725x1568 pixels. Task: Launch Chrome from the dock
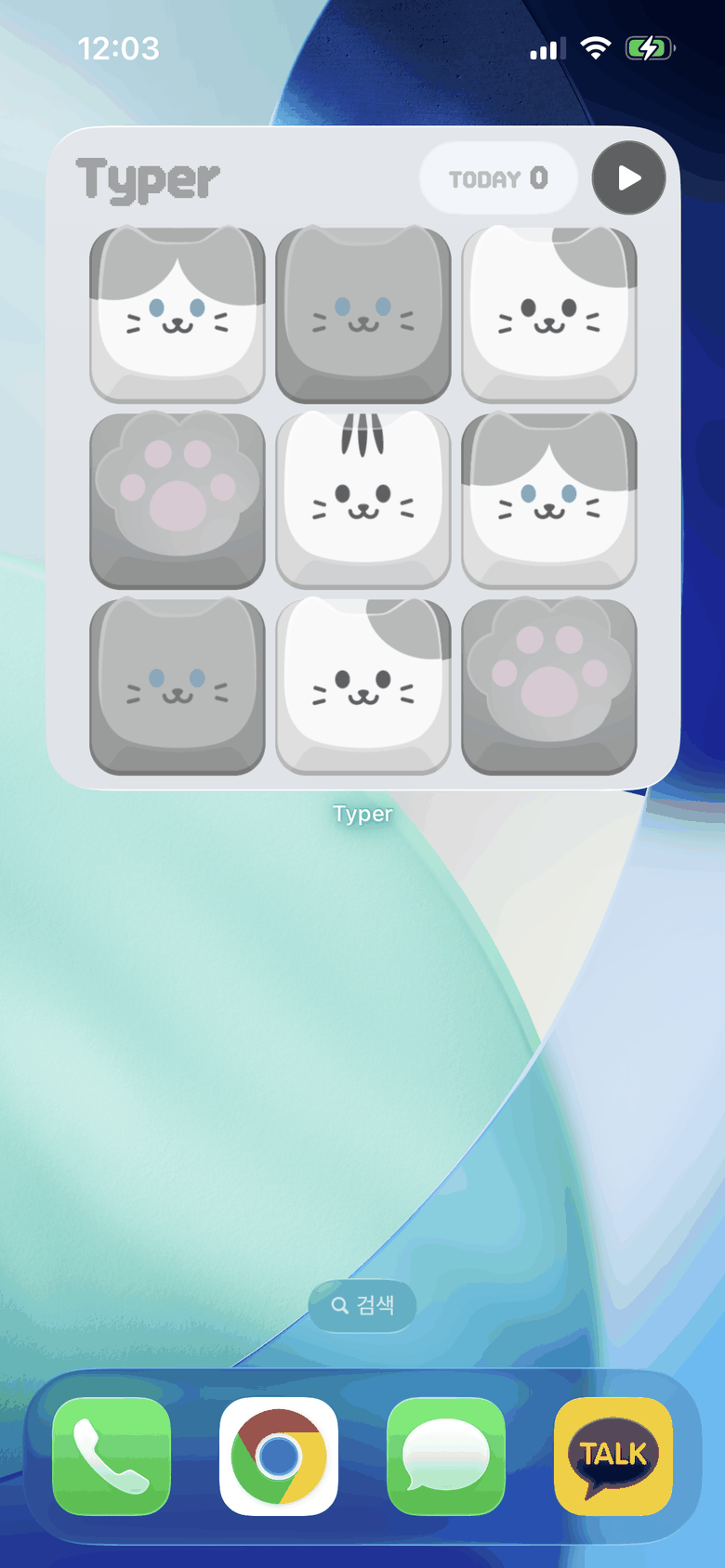[x=279, y=1457]
